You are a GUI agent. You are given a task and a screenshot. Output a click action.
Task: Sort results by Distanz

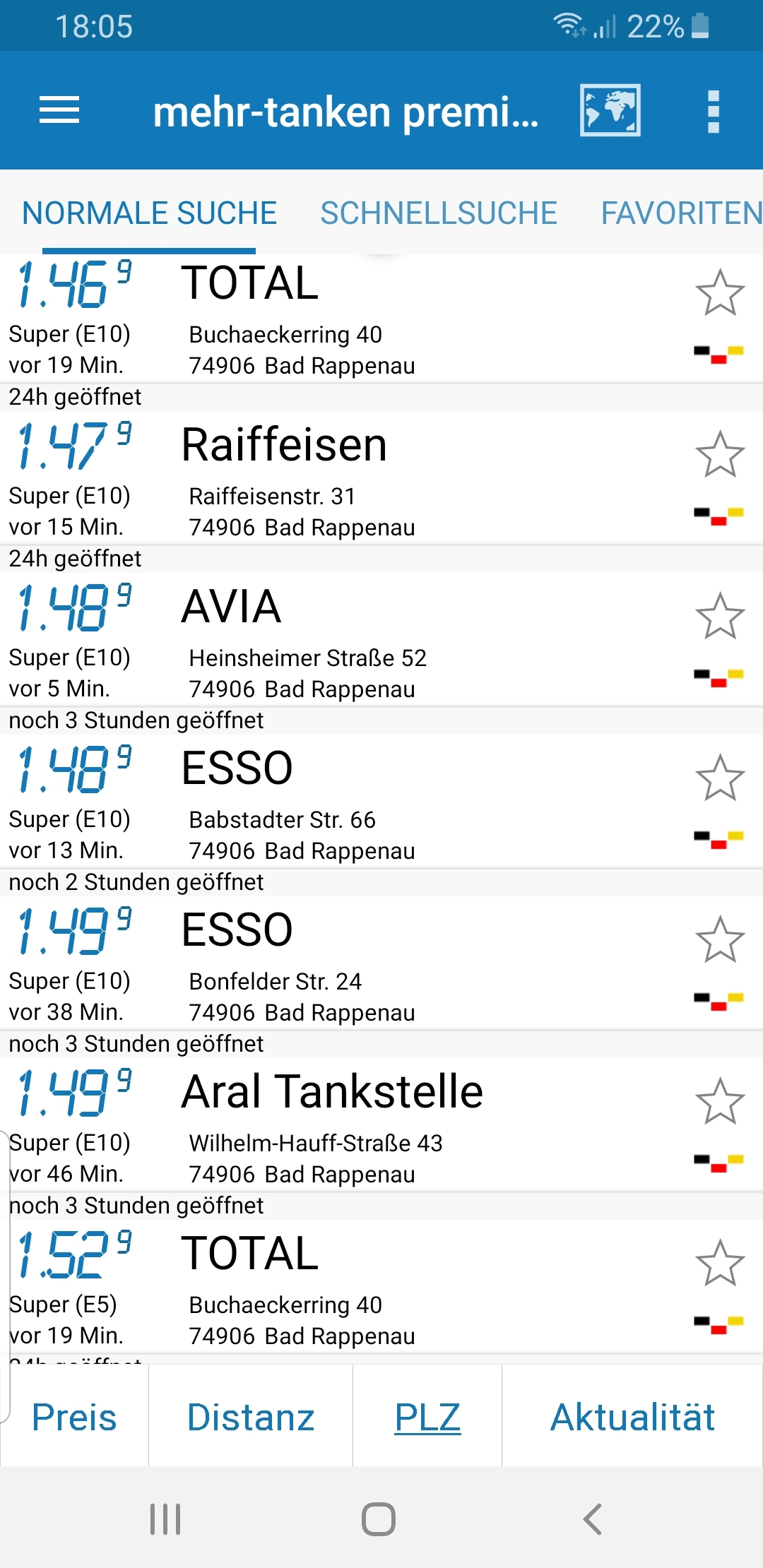pos(251,1417)
